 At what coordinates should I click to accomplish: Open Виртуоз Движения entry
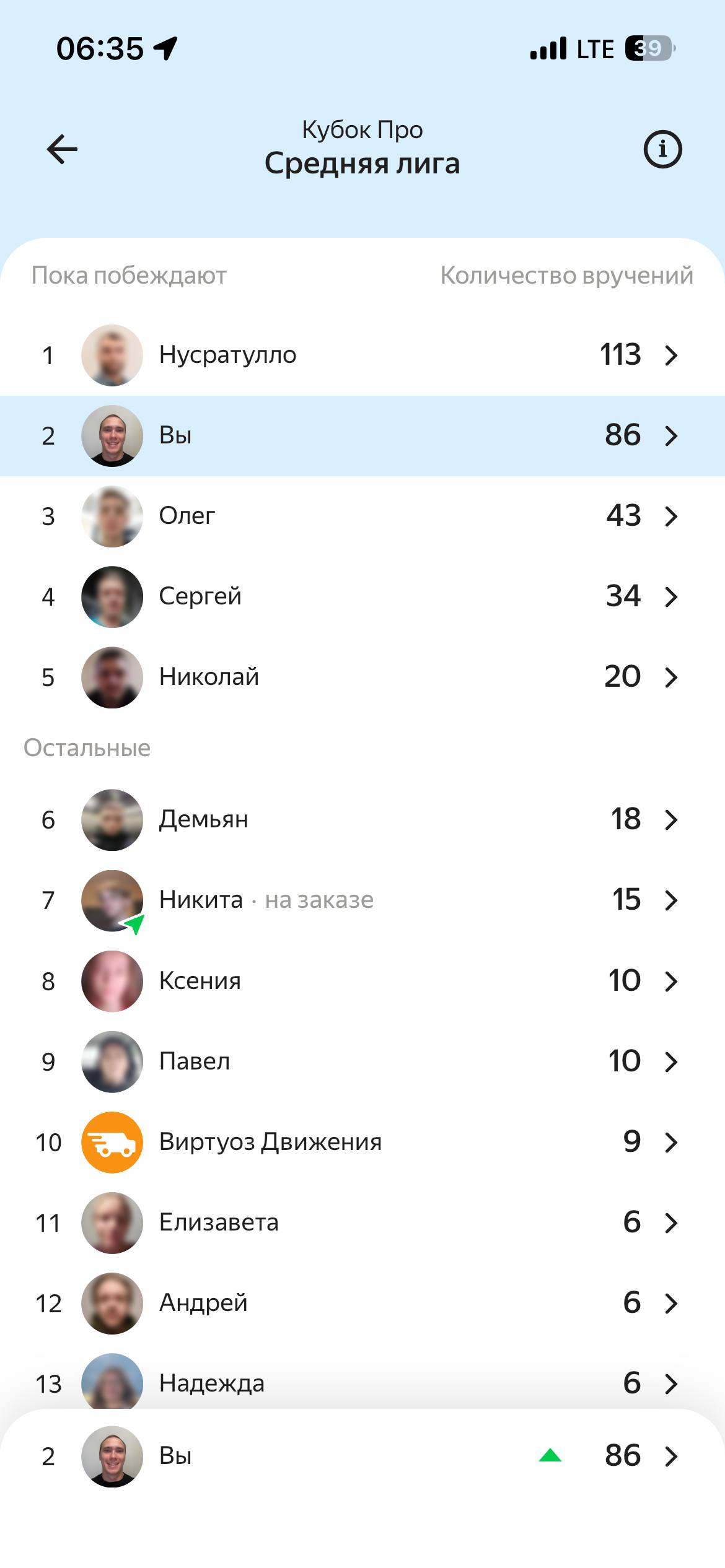click(x=362, y=1142)
